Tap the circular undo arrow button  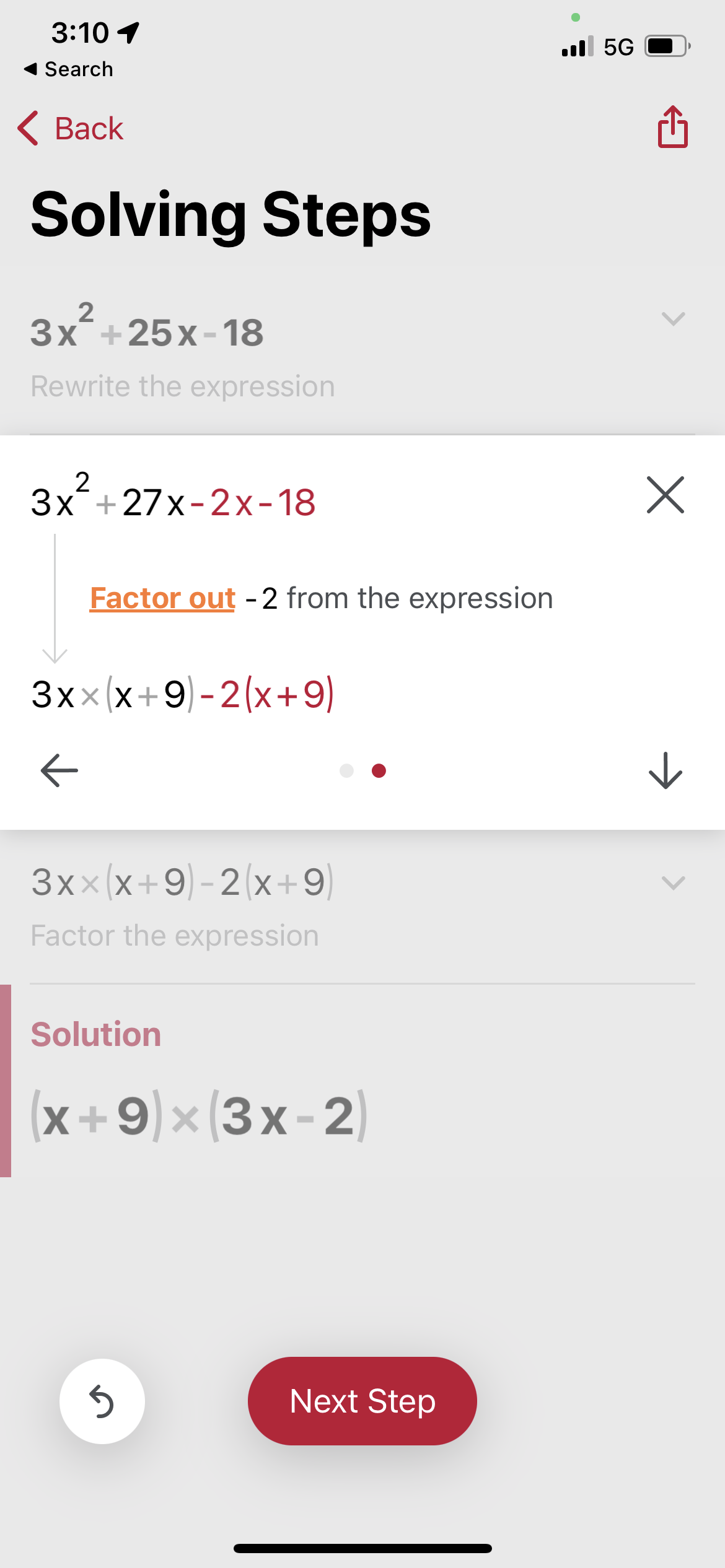coord(102,1401)
